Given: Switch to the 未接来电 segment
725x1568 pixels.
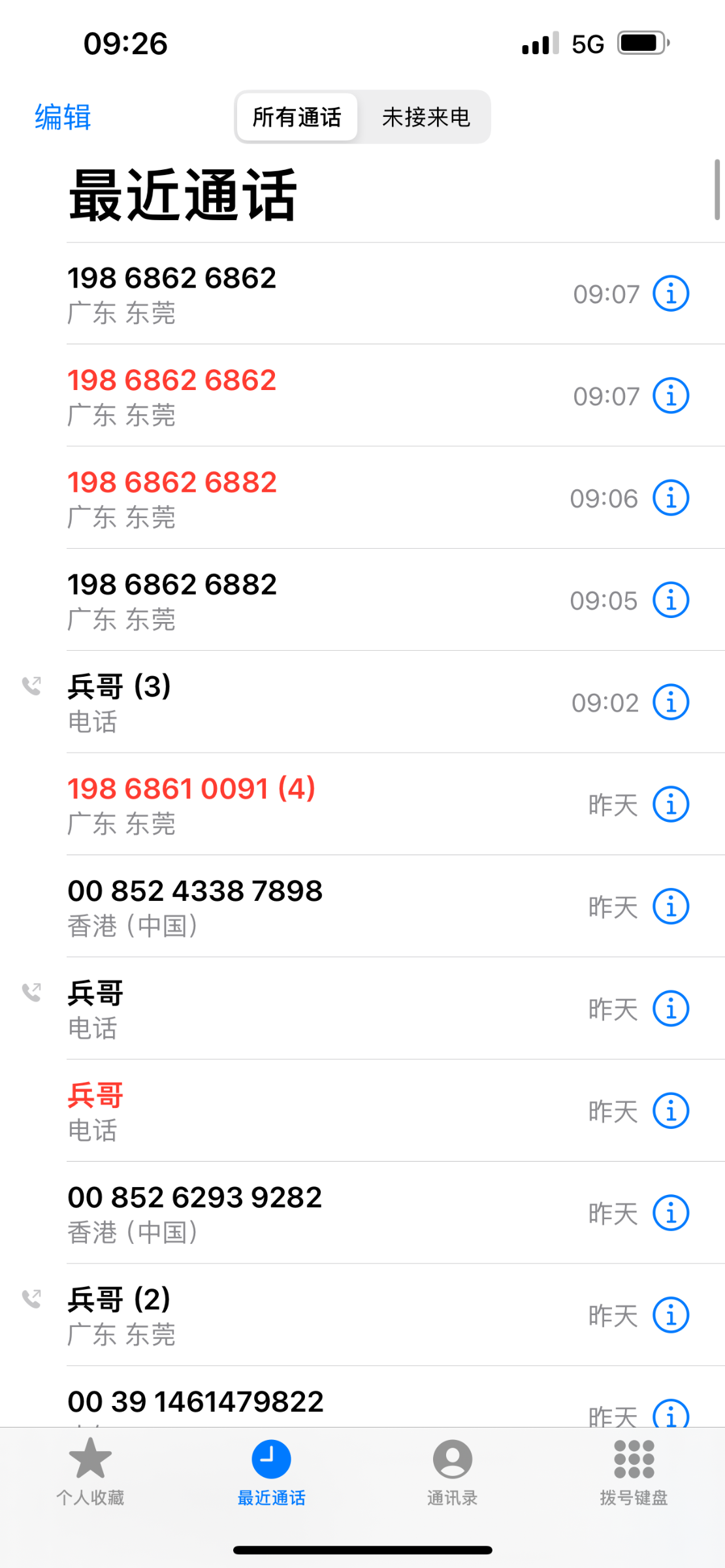Looking at the screenshot, I should point(426,118).
